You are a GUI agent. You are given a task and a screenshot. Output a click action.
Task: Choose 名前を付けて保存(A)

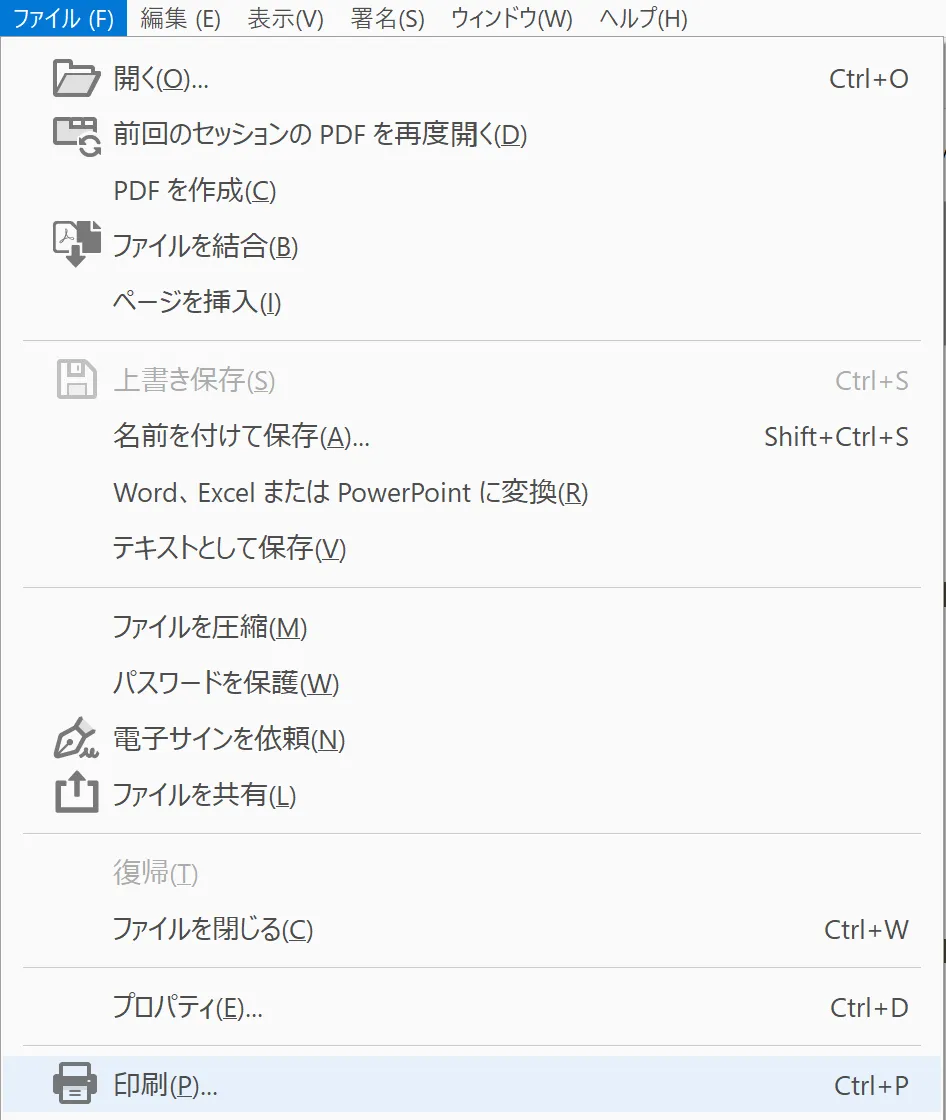tap(472, 436)
